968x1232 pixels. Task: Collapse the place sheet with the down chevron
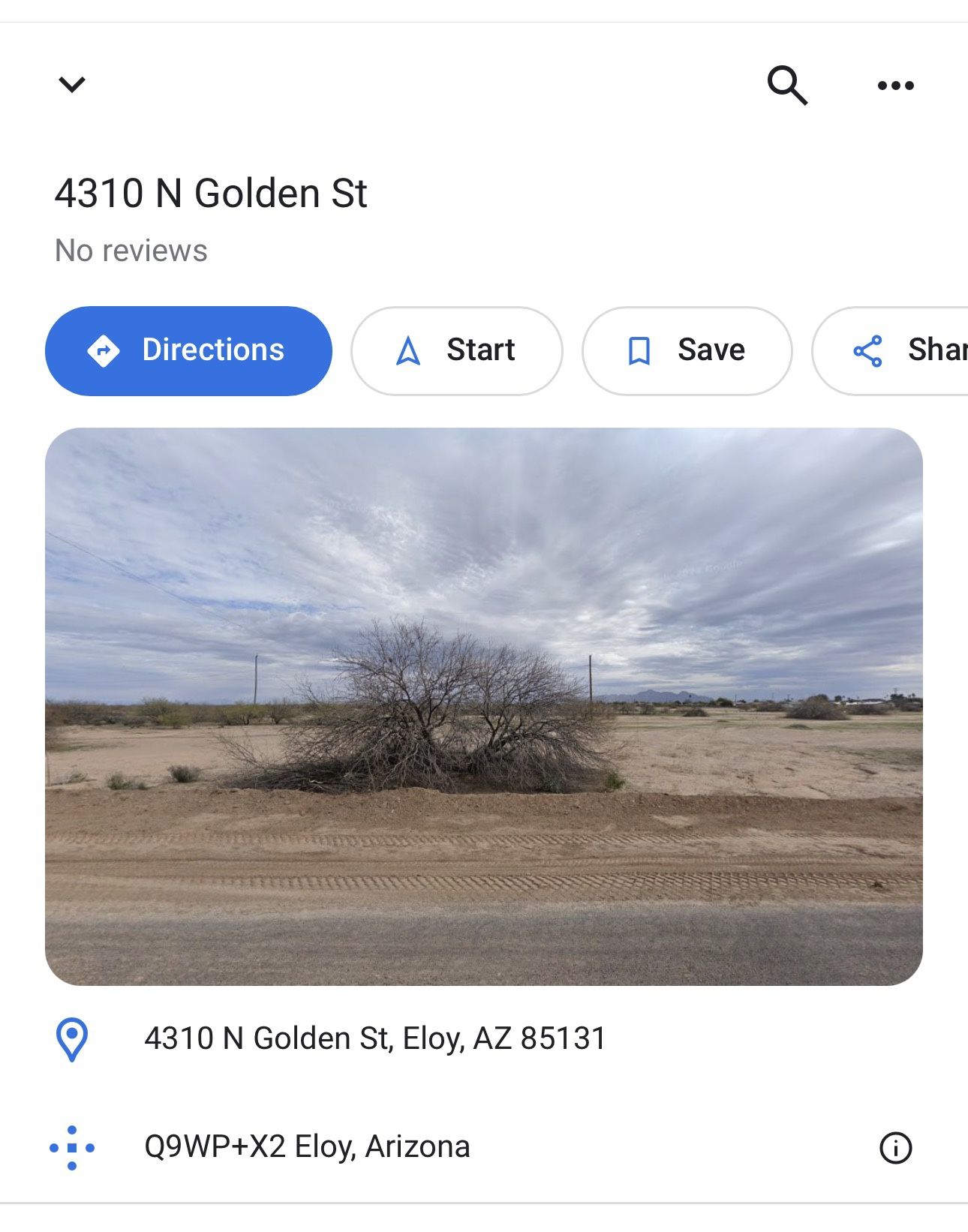click(x=71, y=83)
